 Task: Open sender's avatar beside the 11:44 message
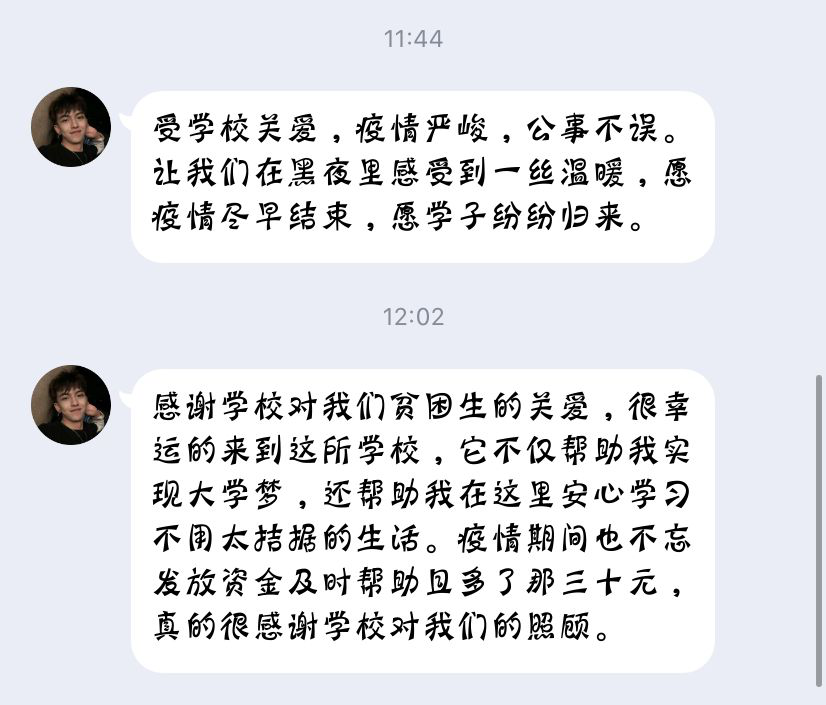71,127
